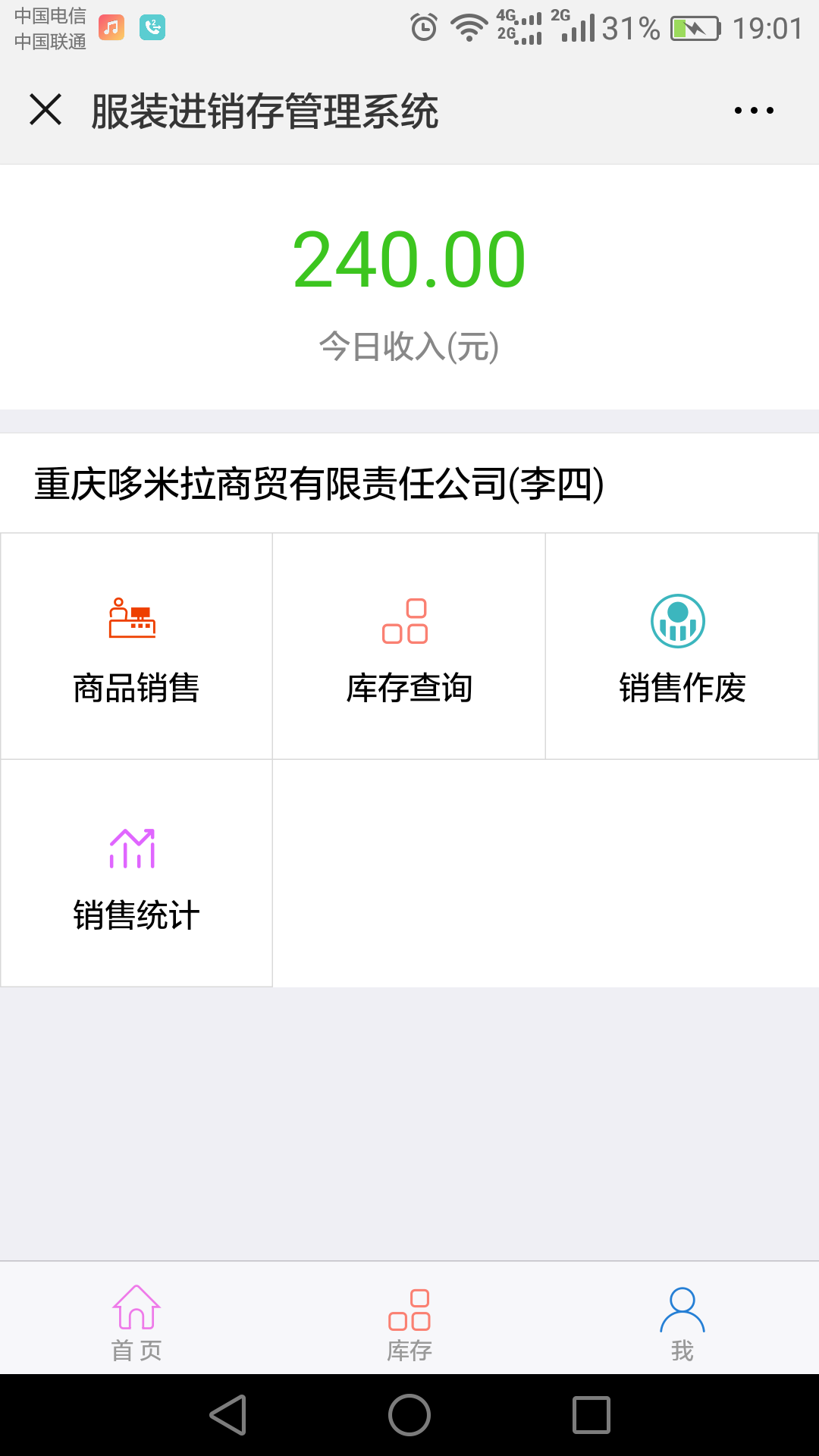Open 销售统计 module
Image resolution: width=819 pixels, height=1456 pixels.
point(136,874)
